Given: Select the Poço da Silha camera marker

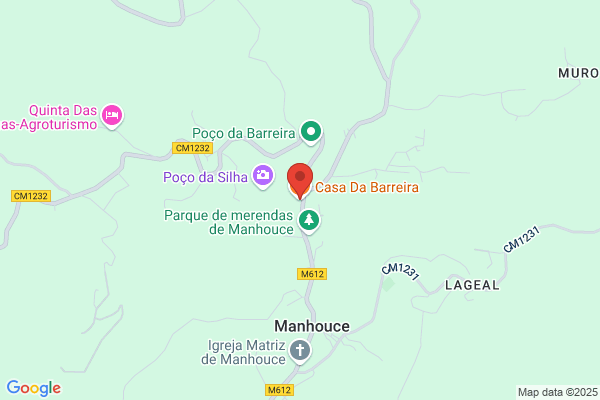Looking at the screenshot, I should point(263,176).
